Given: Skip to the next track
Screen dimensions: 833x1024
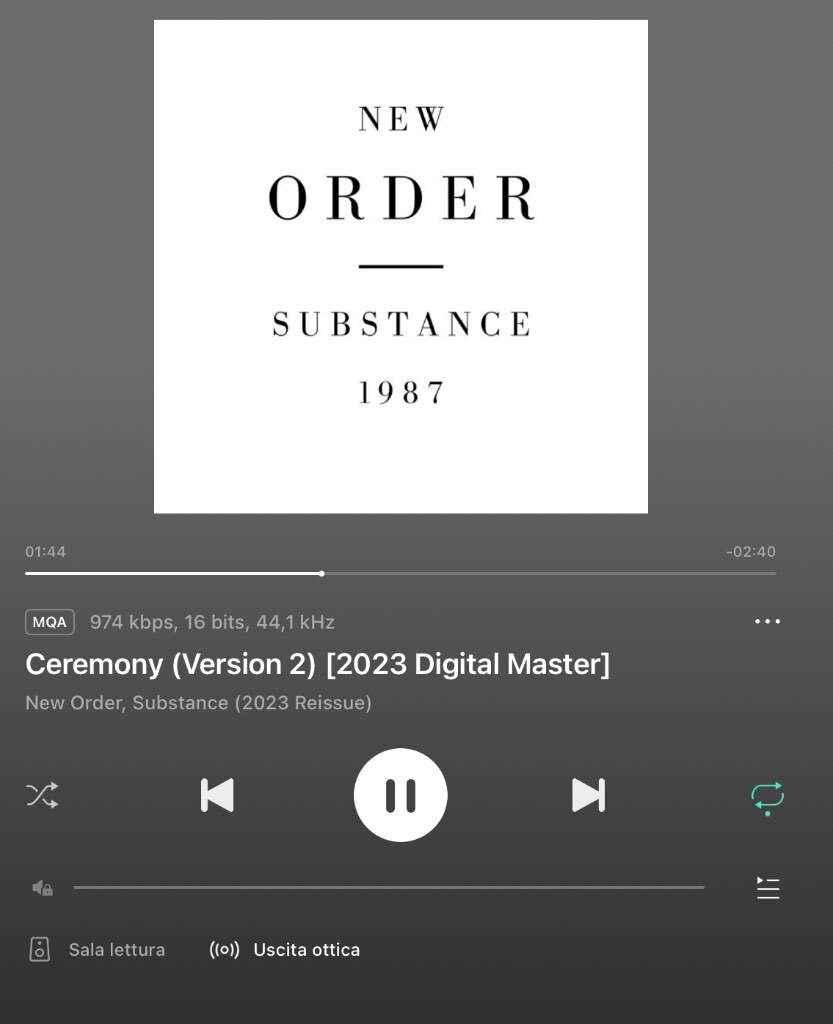Looking at the screenshot, I should pos(588,795).
